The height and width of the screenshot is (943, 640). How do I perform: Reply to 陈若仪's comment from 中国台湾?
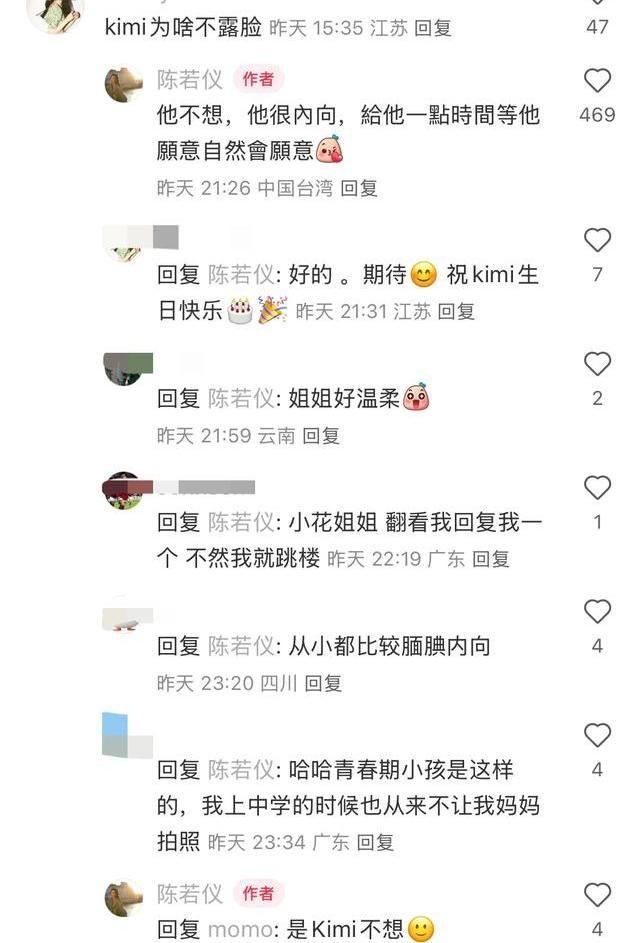[x=358, y=187]
